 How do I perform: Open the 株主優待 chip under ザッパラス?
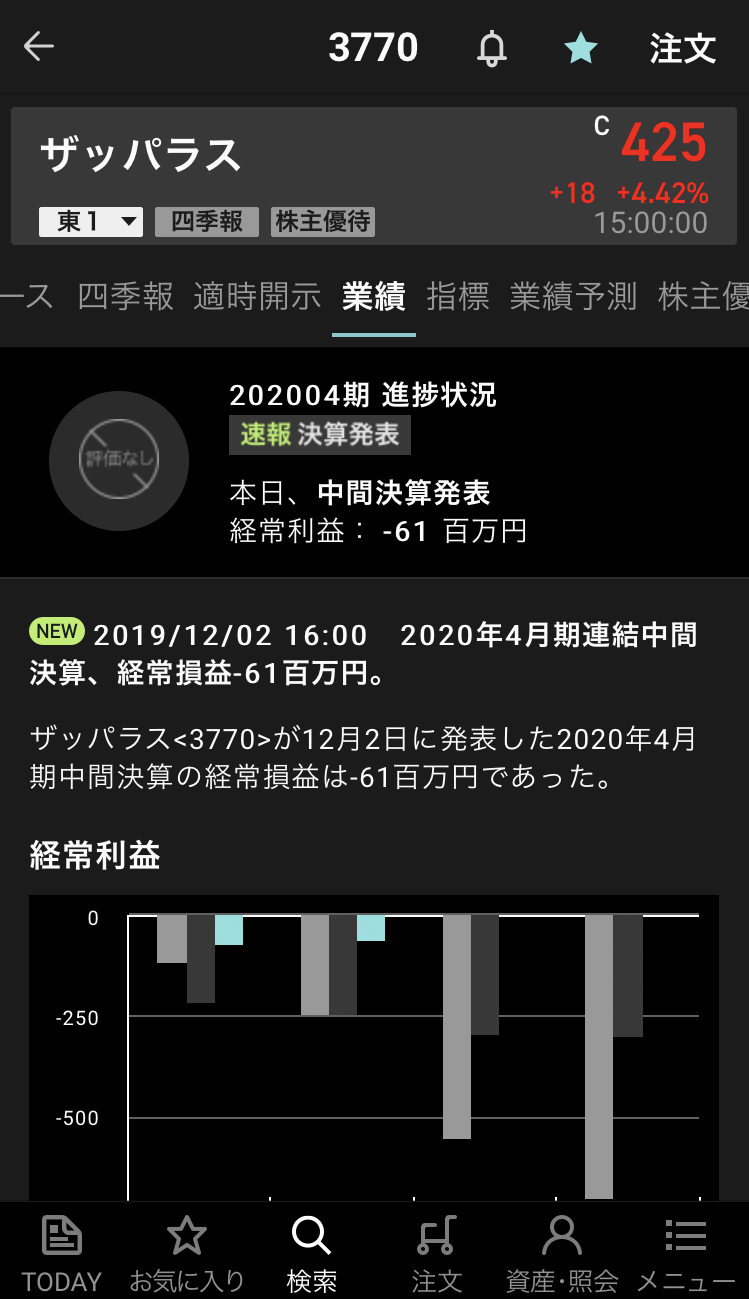(x=323, y=221)
